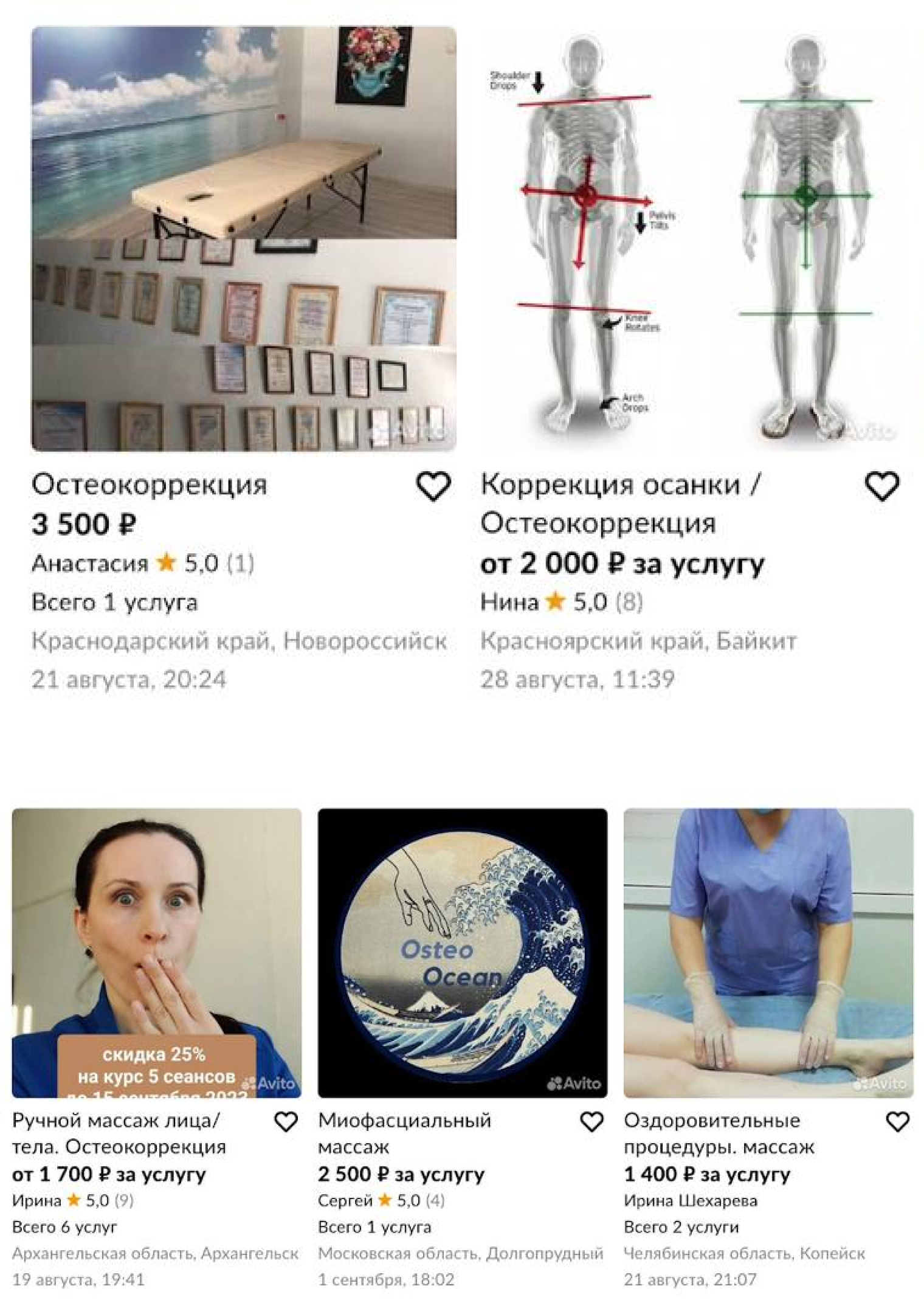Screen dimensions: 924x1300
Task: Save Миофасциальный массаж to favorites
Action: (591, 1122)
